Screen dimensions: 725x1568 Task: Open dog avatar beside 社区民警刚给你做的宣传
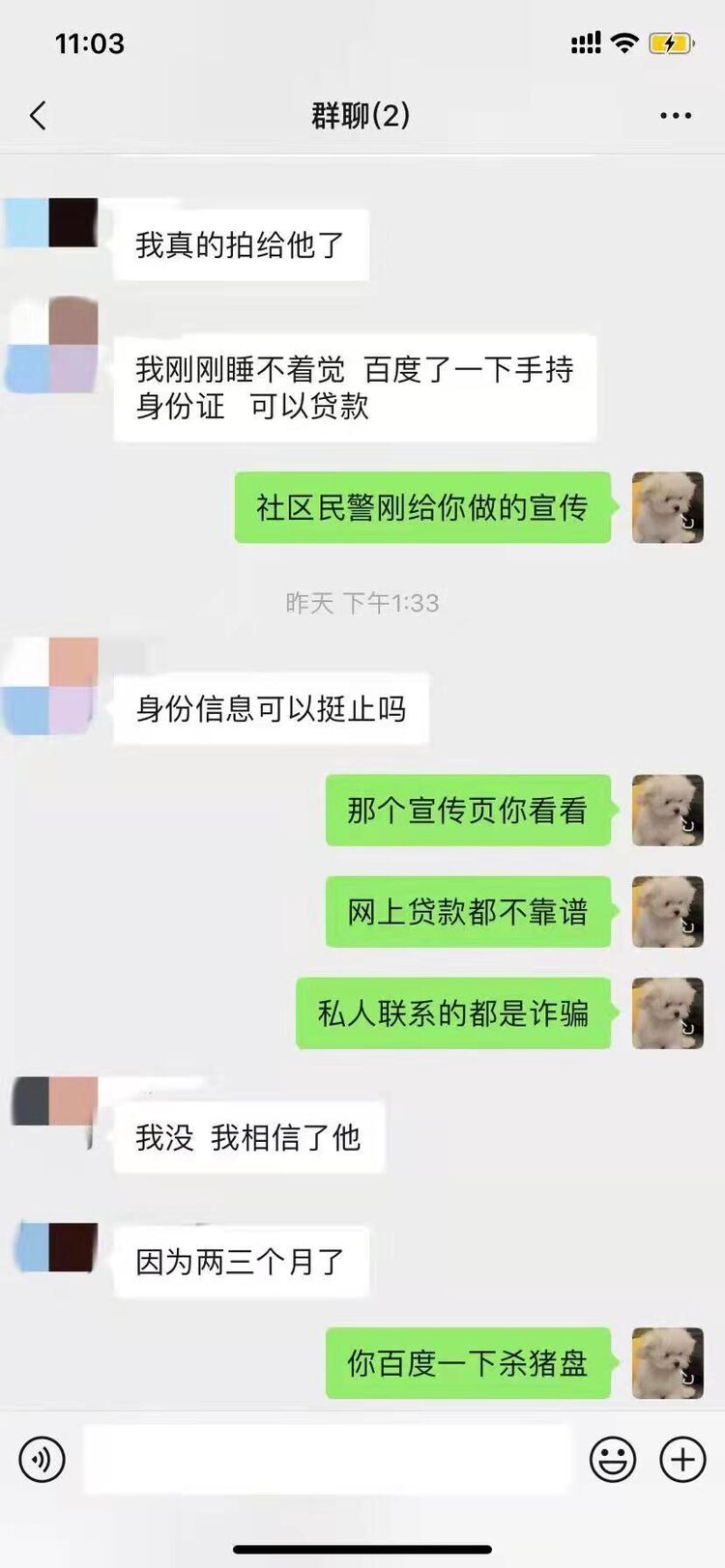click(667, 507)
